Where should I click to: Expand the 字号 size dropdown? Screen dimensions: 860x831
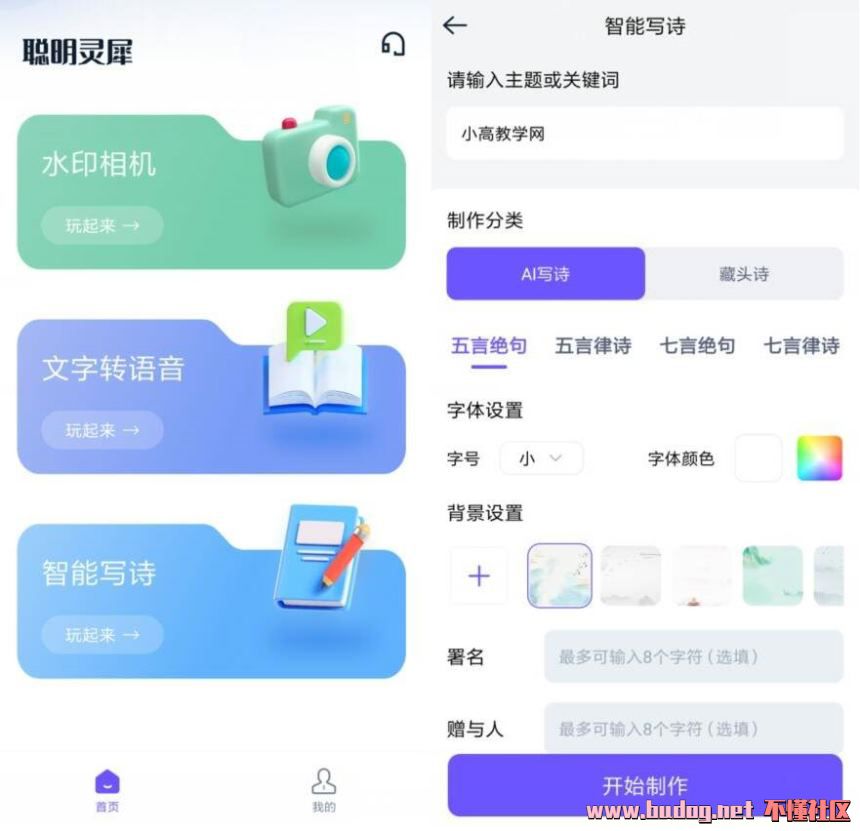(541, 458)
